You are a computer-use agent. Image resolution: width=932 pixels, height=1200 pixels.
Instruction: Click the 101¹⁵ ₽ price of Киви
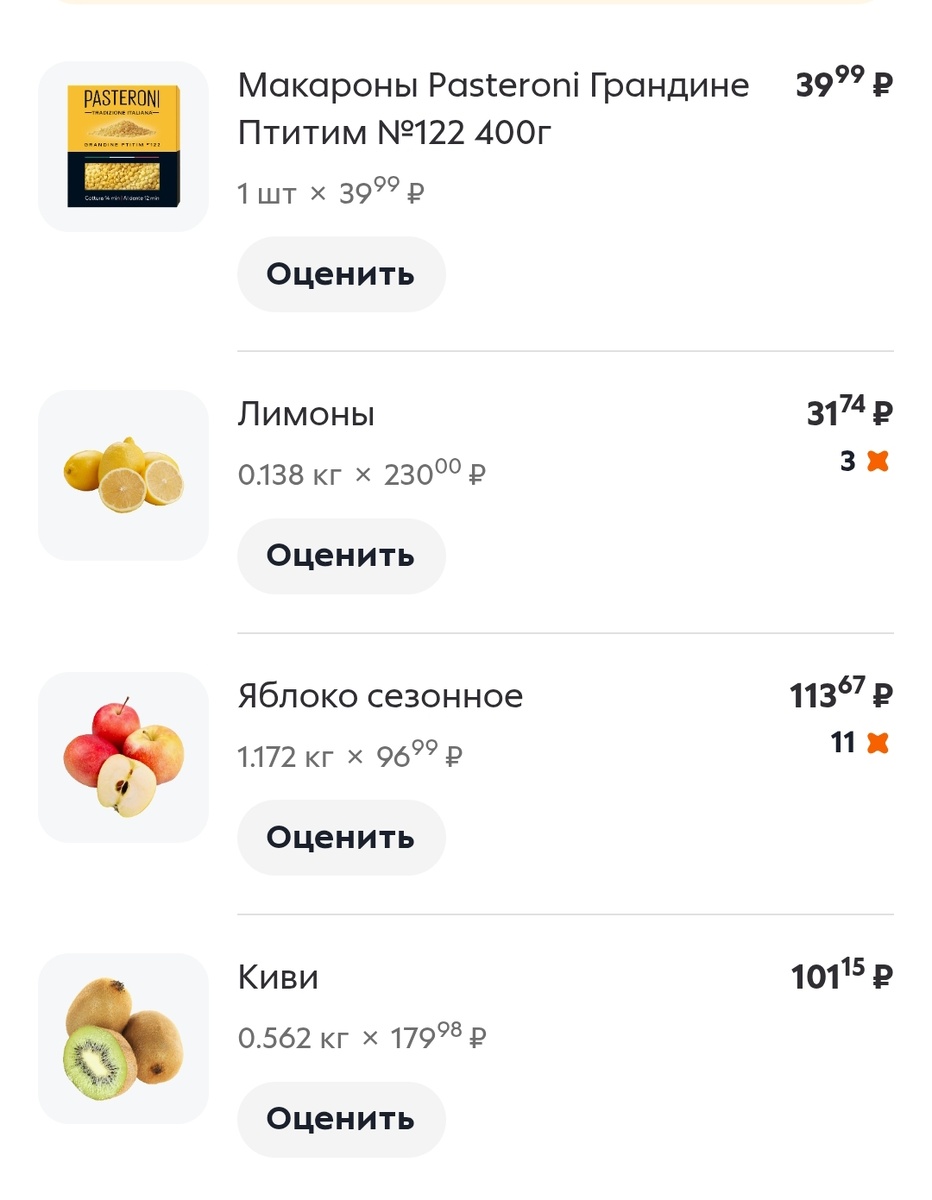[x=842, y=976]
